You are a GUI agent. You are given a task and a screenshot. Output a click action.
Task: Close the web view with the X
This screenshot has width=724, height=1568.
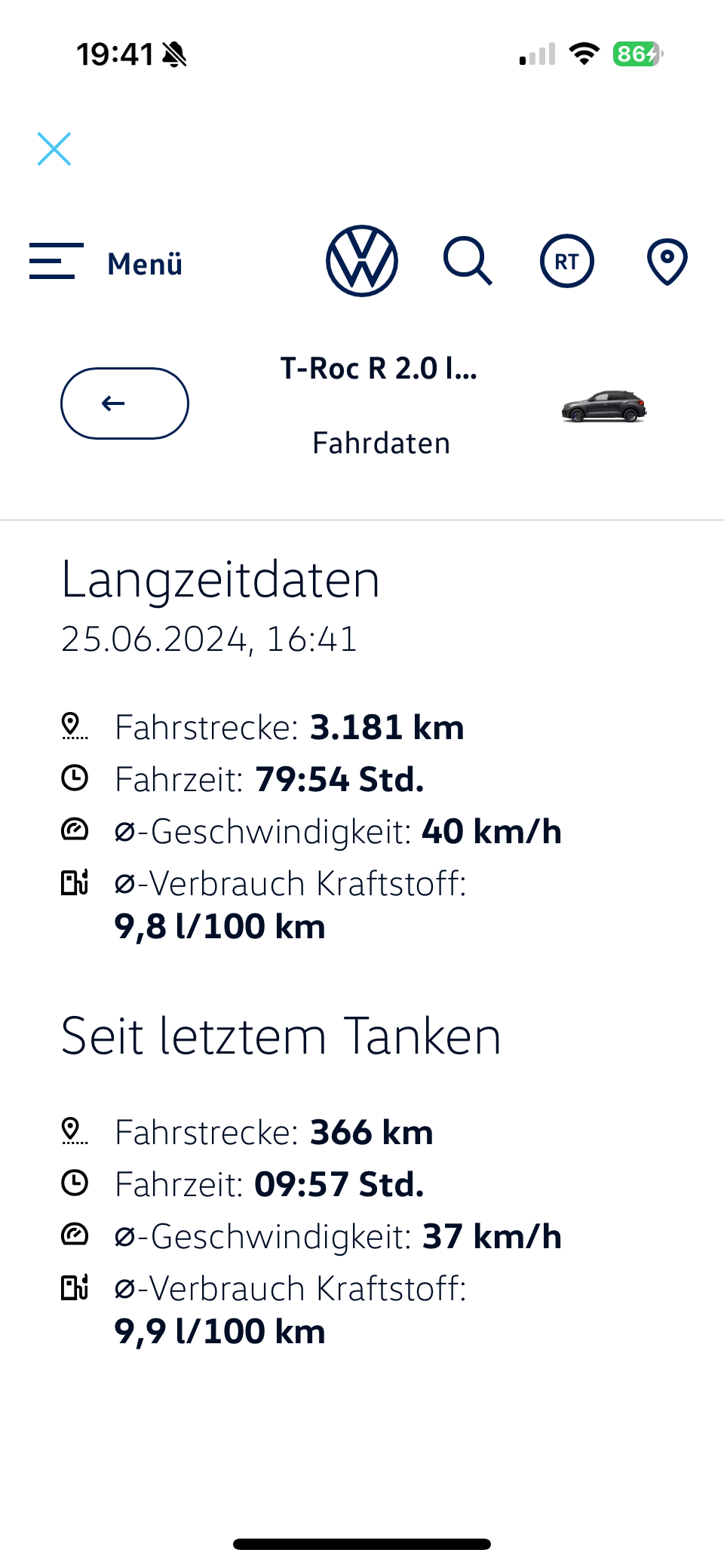point(54,149)
